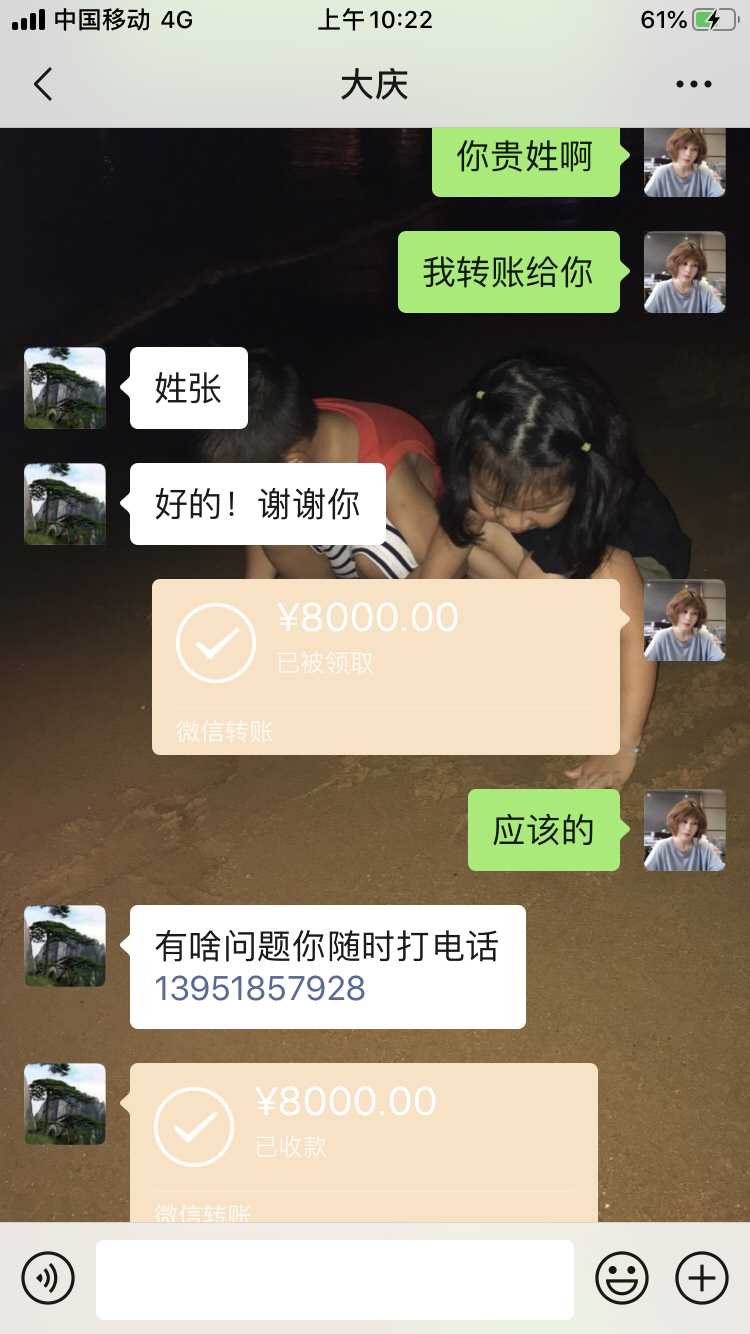Viewport: 750px width, 1334px height.
Task: Open the contact's avatar beside 姓张
Action: point(65,388)
